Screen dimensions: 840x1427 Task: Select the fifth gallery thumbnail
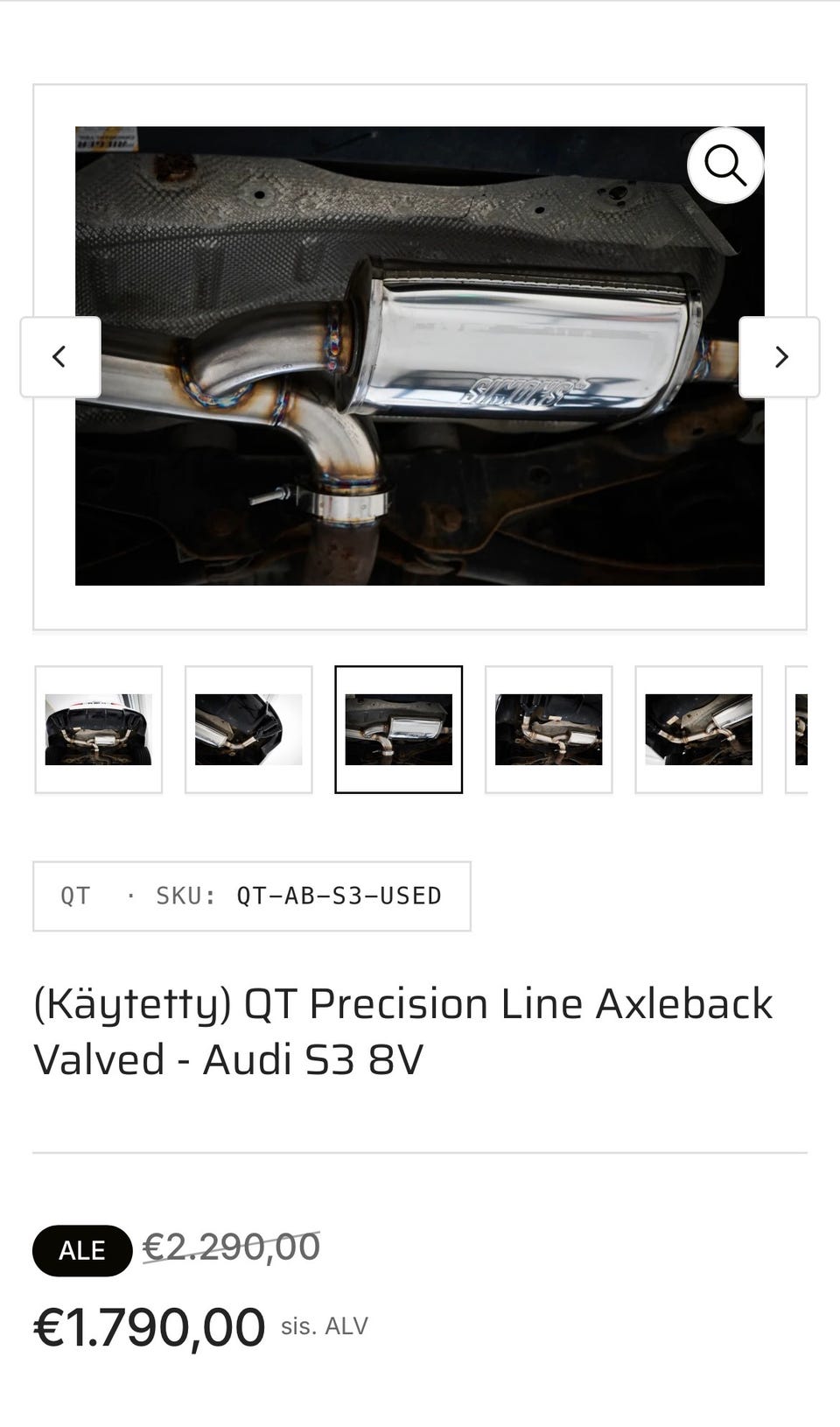pyautogui.click(x=699, y=729)
